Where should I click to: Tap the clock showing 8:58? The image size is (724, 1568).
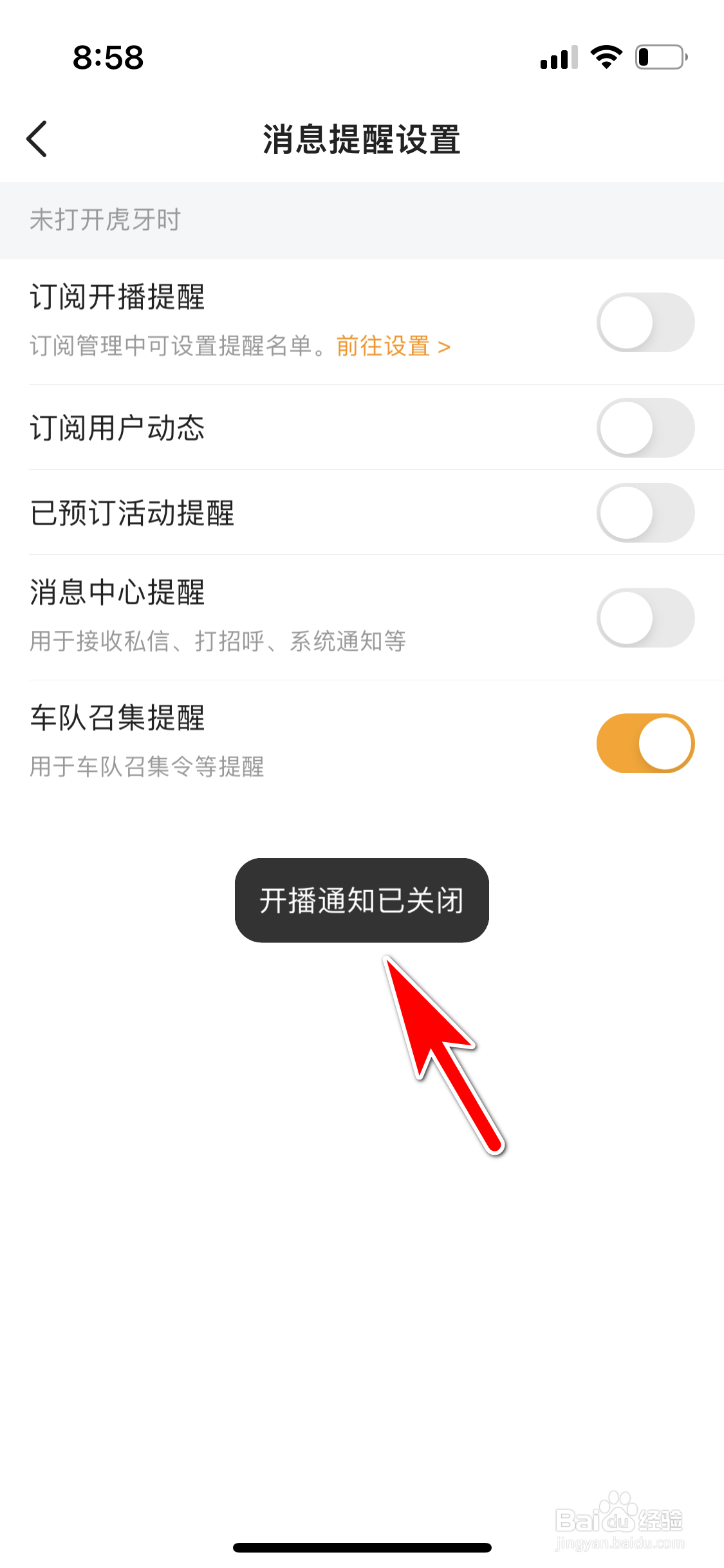pos(107,58)
